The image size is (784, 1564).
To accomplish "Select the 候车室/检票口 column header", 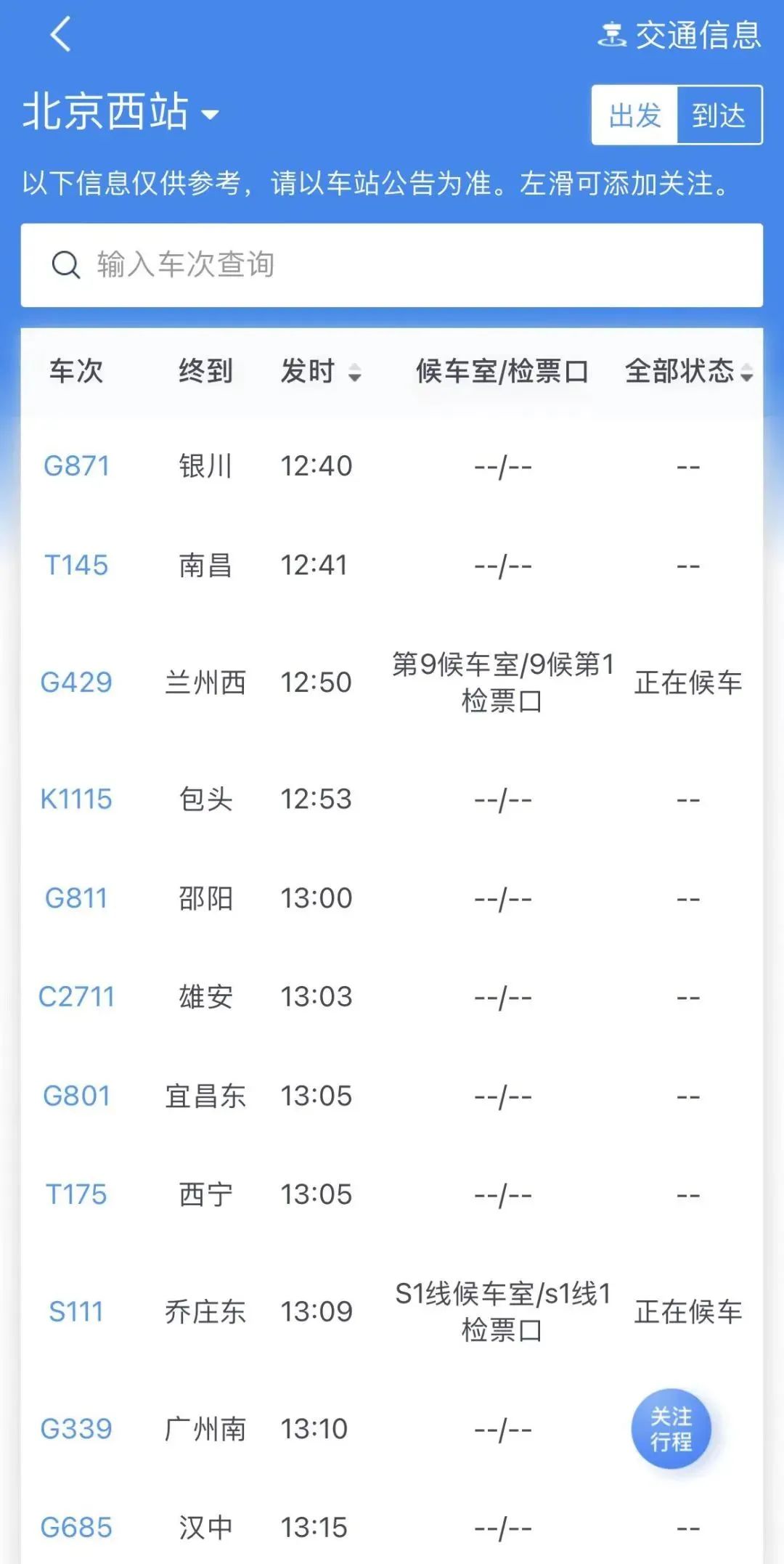I will coord(503,372).
